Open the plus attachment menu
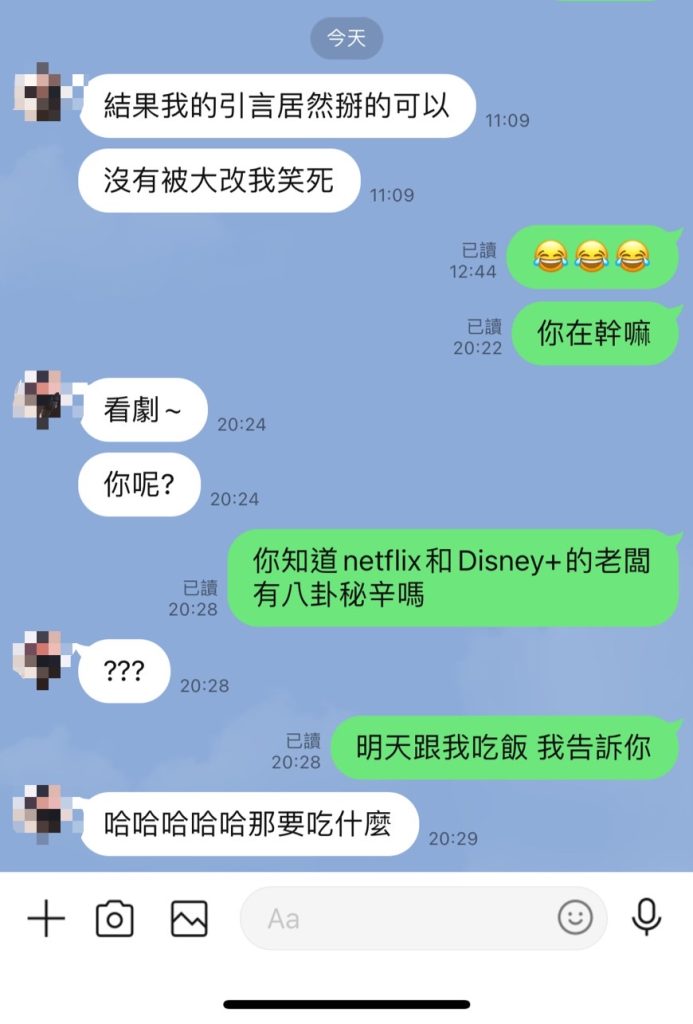693x1024 pixels. click(x=46, y=918)
